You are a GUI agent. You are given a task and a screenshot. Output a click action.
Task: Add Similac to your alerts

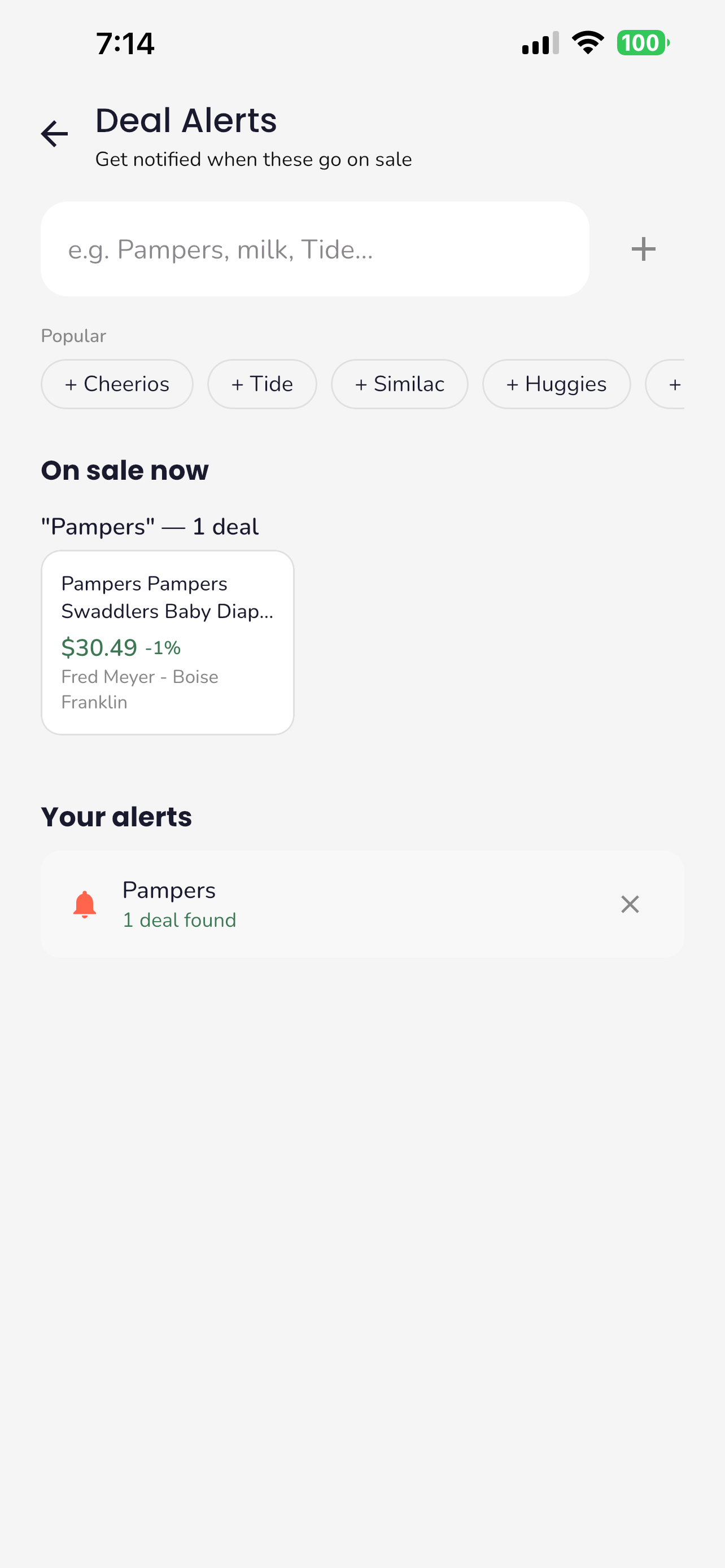(x=399, y=383)
